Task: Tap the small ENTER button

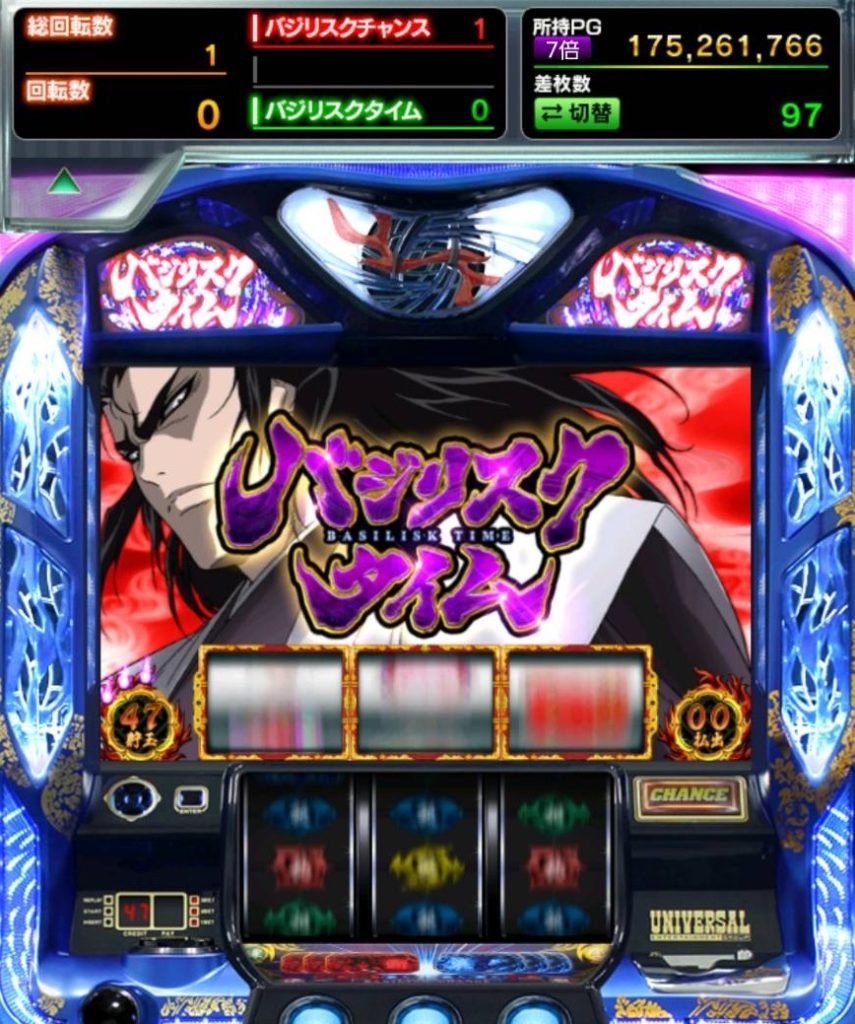Action: [x=190, y=798]
